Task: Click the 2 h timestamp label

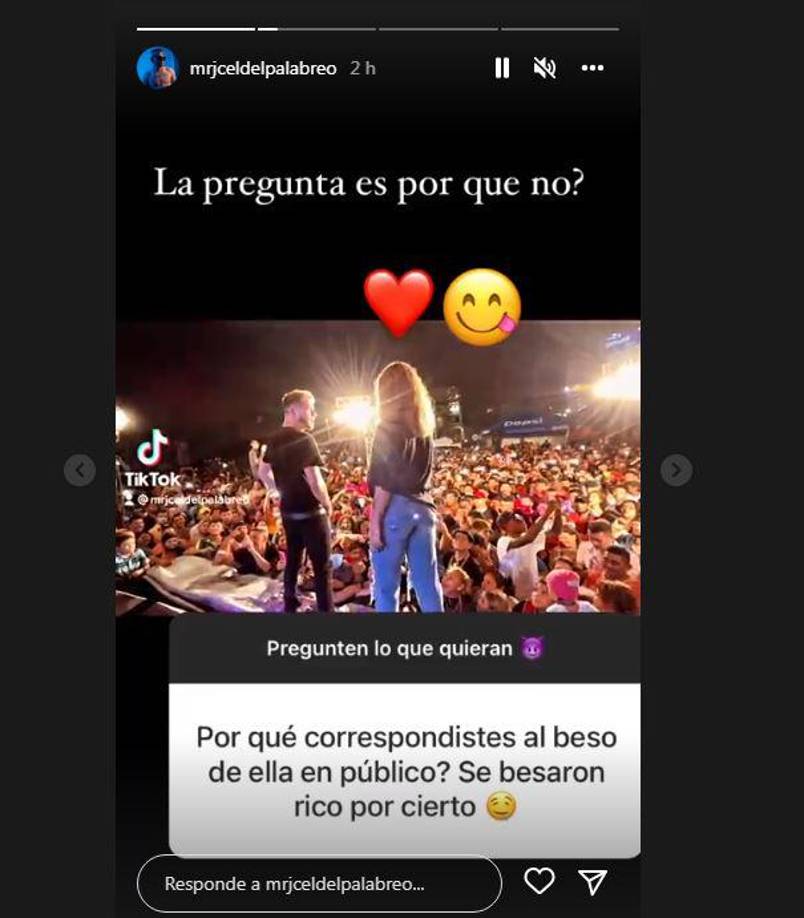Action: (x=361, y=70)
